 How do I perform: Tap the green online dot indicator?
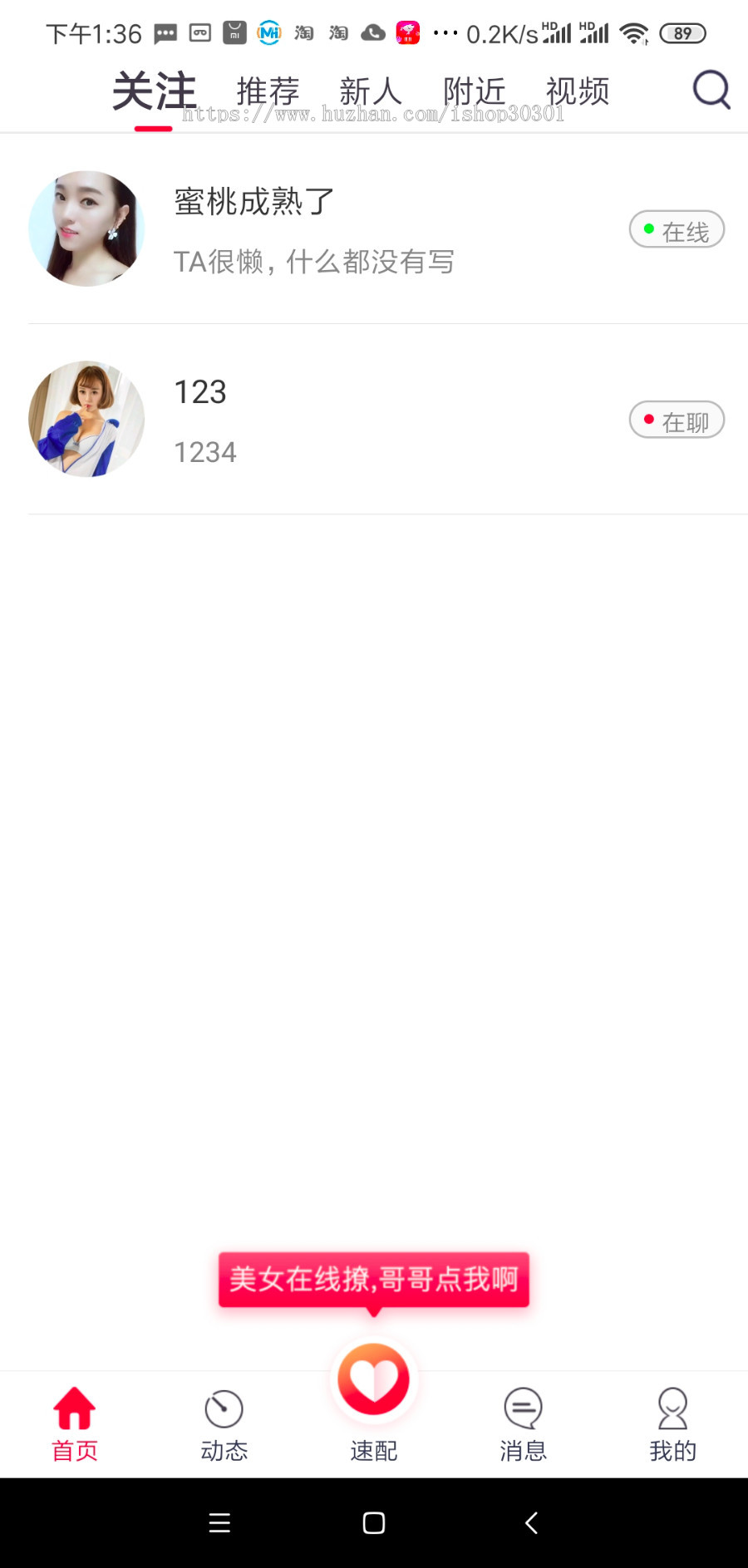pos(648,229)
